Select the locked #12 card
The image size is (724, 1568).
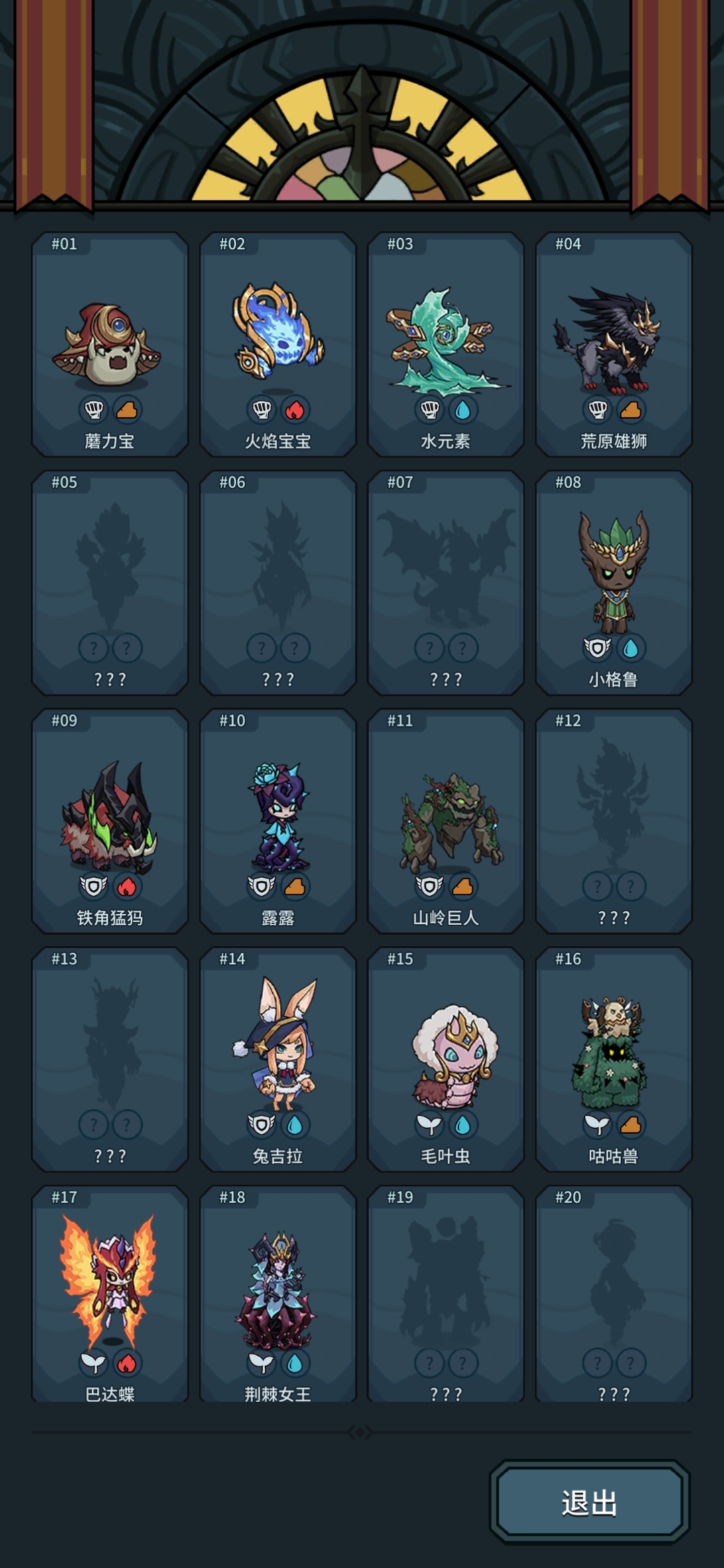pyautogui.click(x=613, y=822)
